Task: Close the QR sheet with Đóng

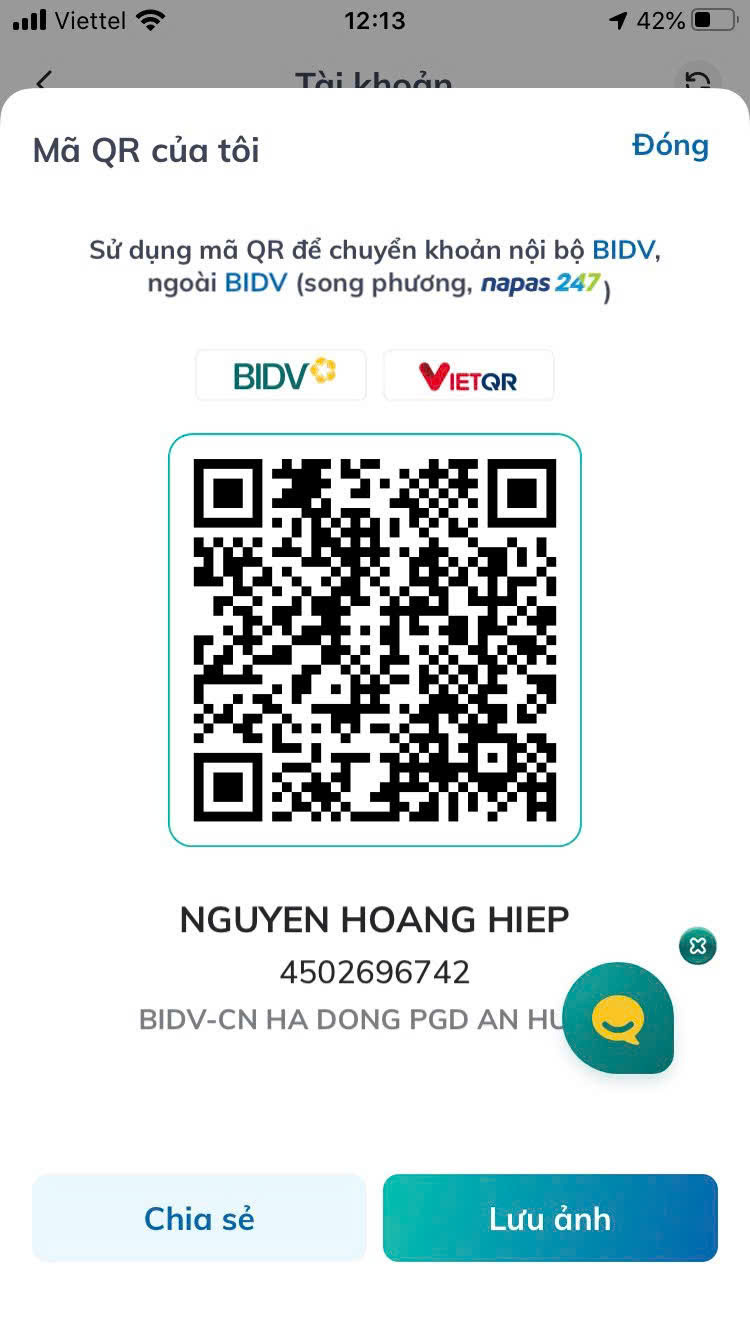Action: pos(670,146)
